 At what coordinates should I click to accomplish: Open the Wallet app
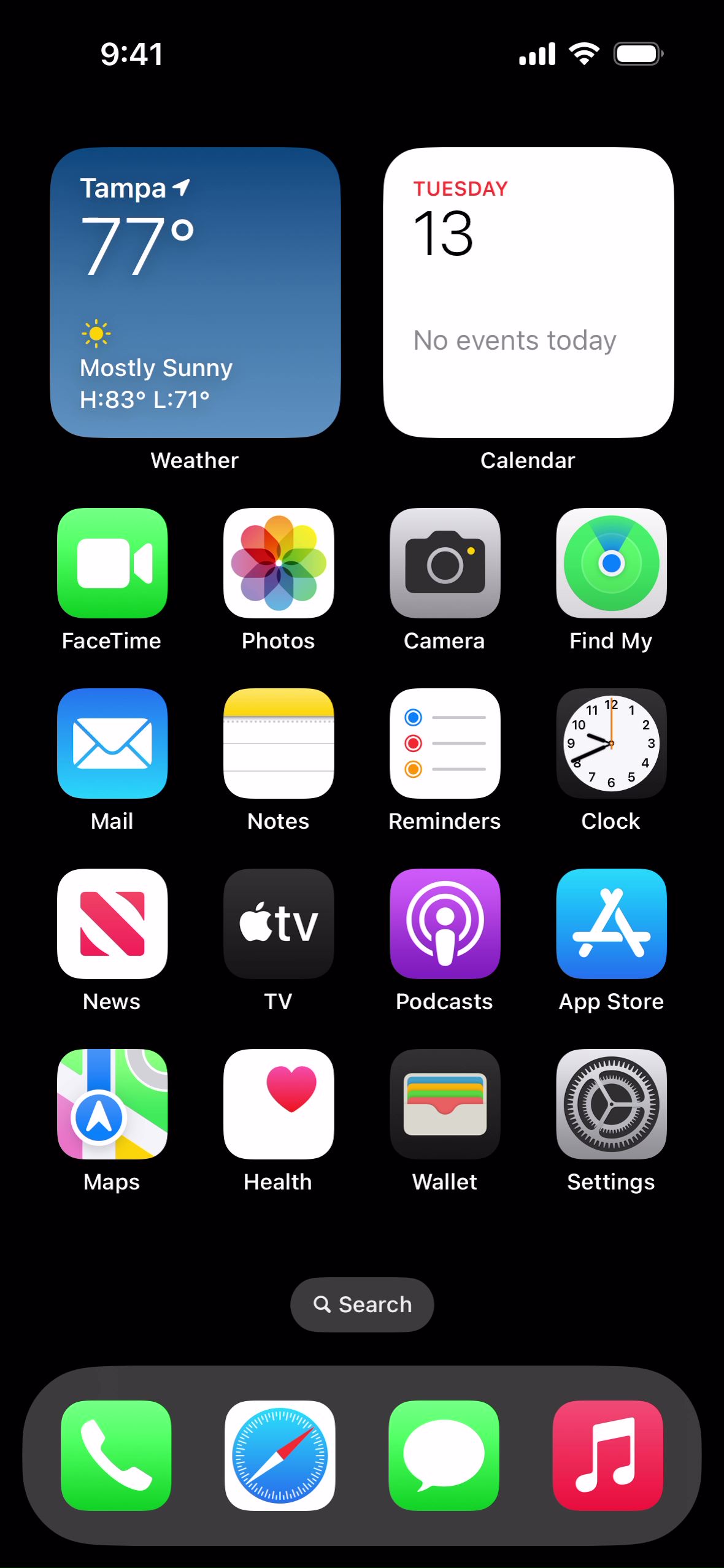point(445,1104)
